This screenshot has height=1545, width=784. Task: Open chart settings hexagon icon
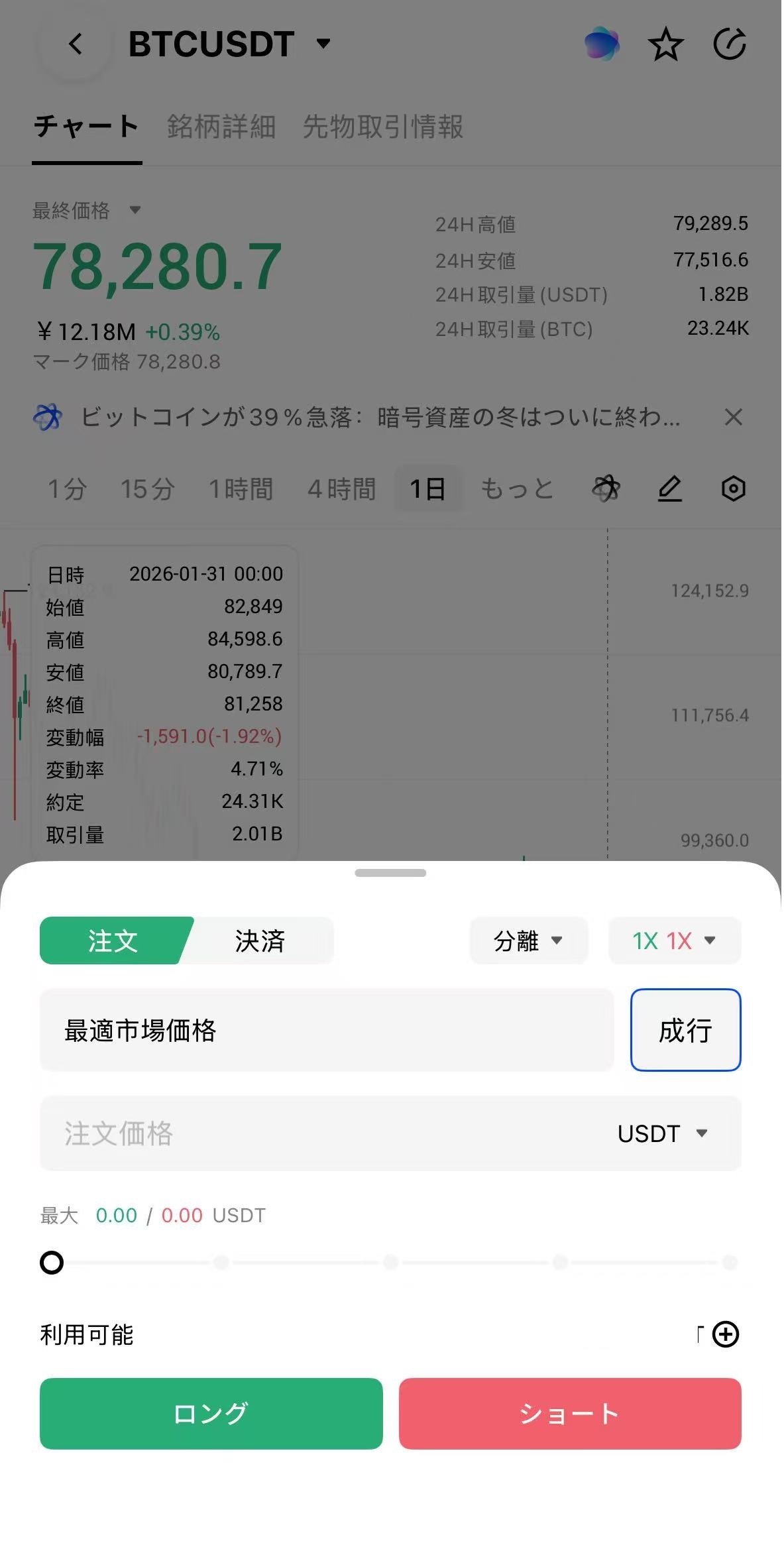click(733, 489)
